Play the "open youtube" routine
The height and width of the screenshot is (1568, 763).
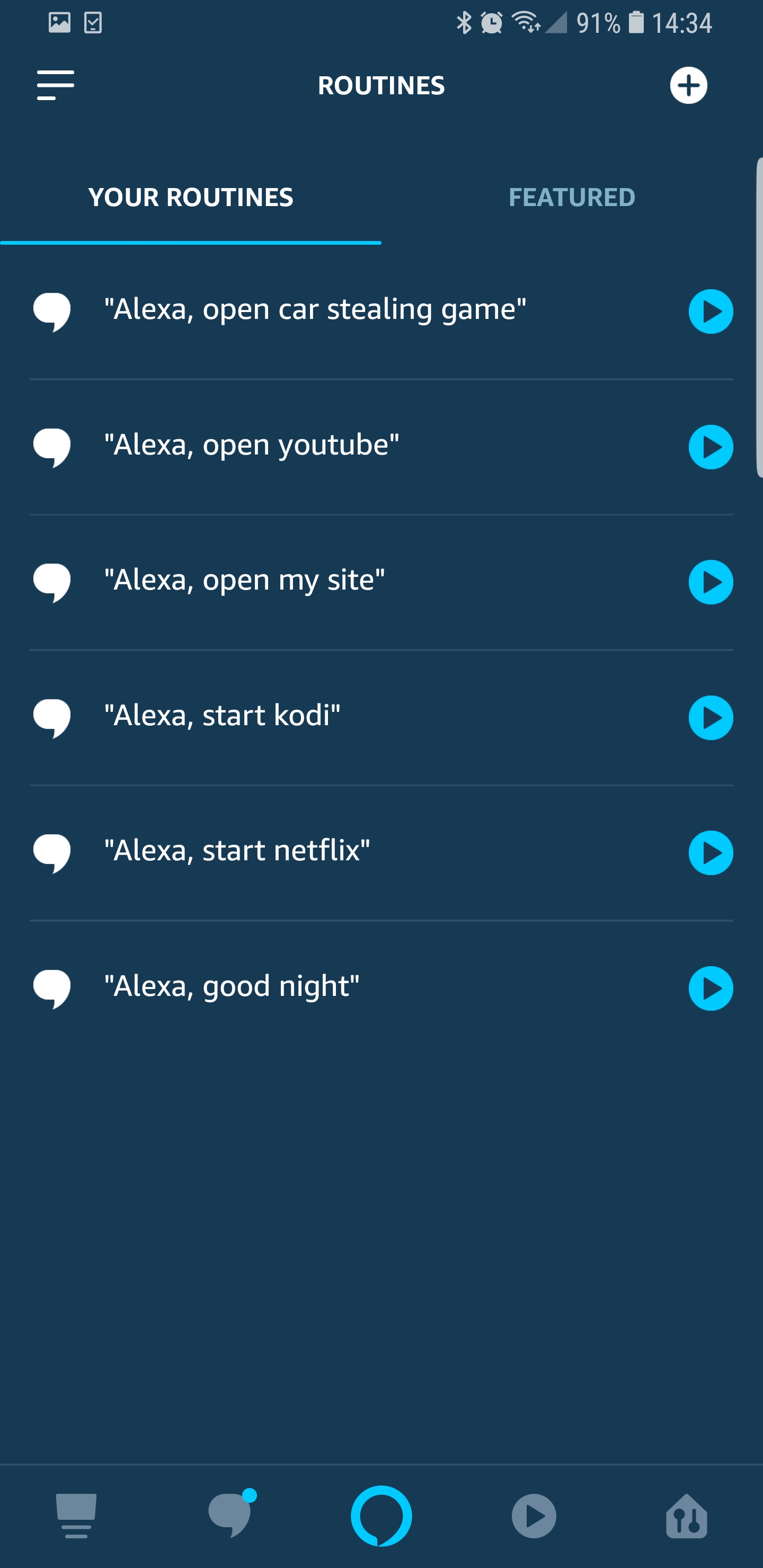coord(710,448)
